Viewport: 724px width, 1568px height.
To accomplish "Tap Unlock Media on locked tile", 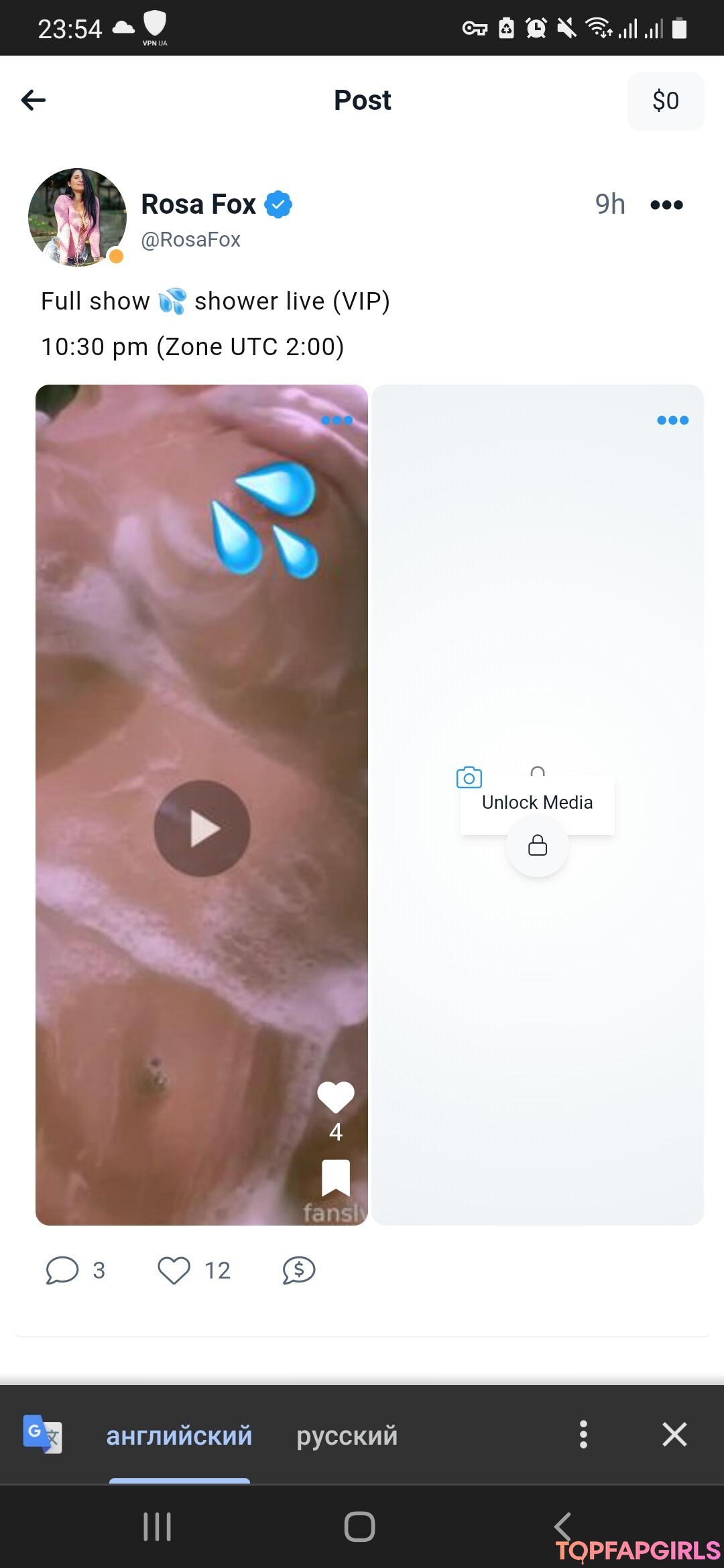I will tap(537, 803).
